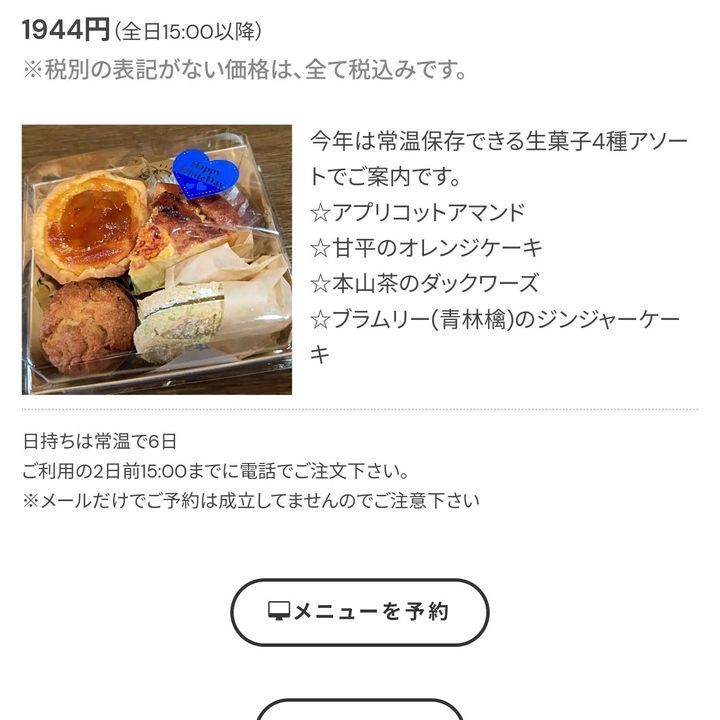Tap the メニューを予約 button

click(360, 612)
